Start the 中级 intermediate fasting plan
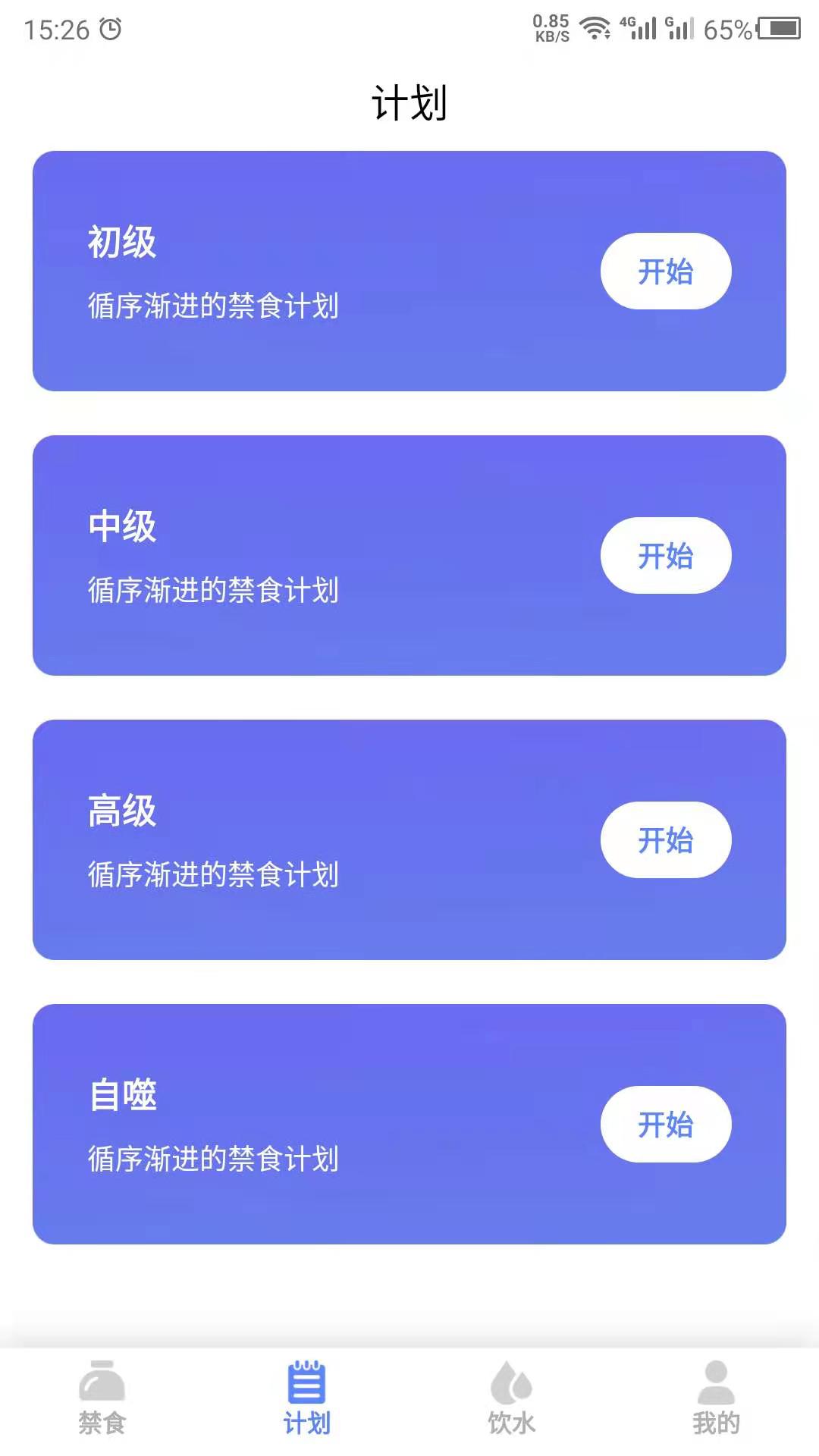Viewport: 819px width, 1456px height. pos(666,555)
